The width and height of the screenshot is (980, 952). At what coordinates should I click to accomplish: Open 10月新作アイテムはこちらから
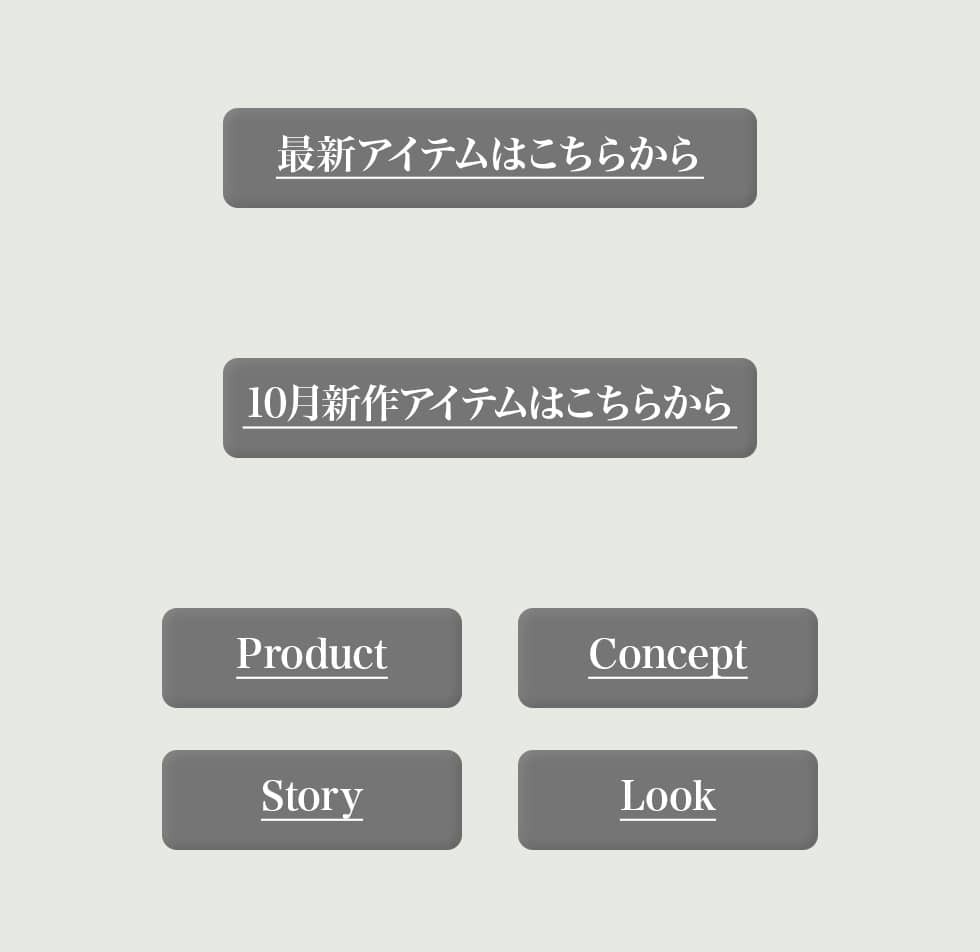coord(489,407)
